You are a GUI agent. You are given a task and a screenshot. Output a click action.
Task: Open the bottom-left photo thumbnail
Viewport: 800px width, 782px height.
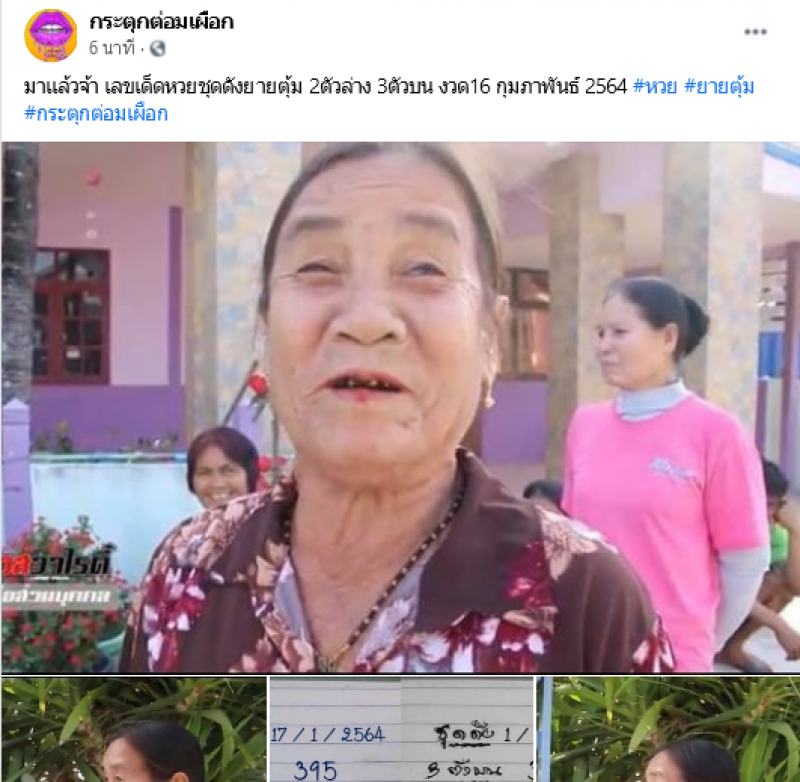click(133, 730)
